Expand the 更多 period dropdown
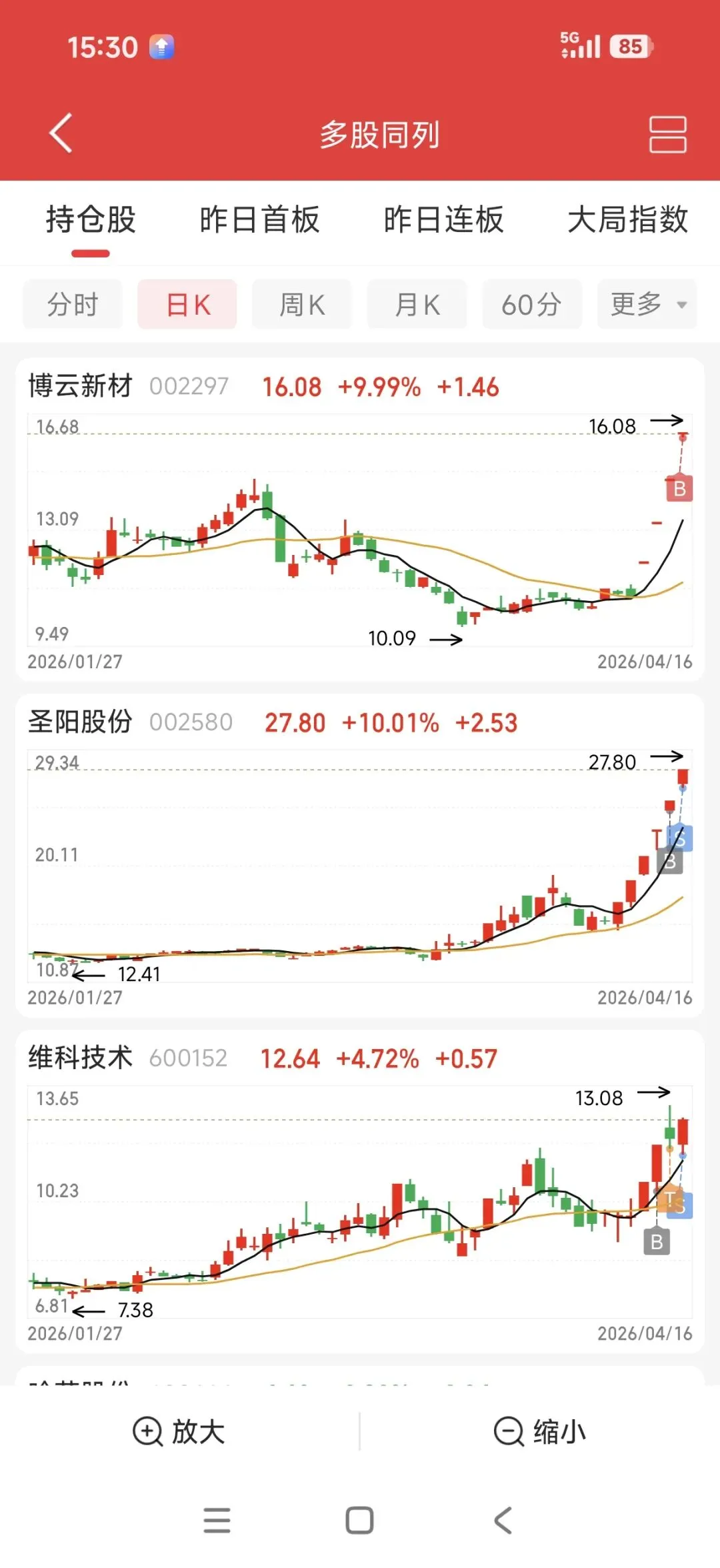720x1568 pixels. pyautogui.click(x=647, y=305)
